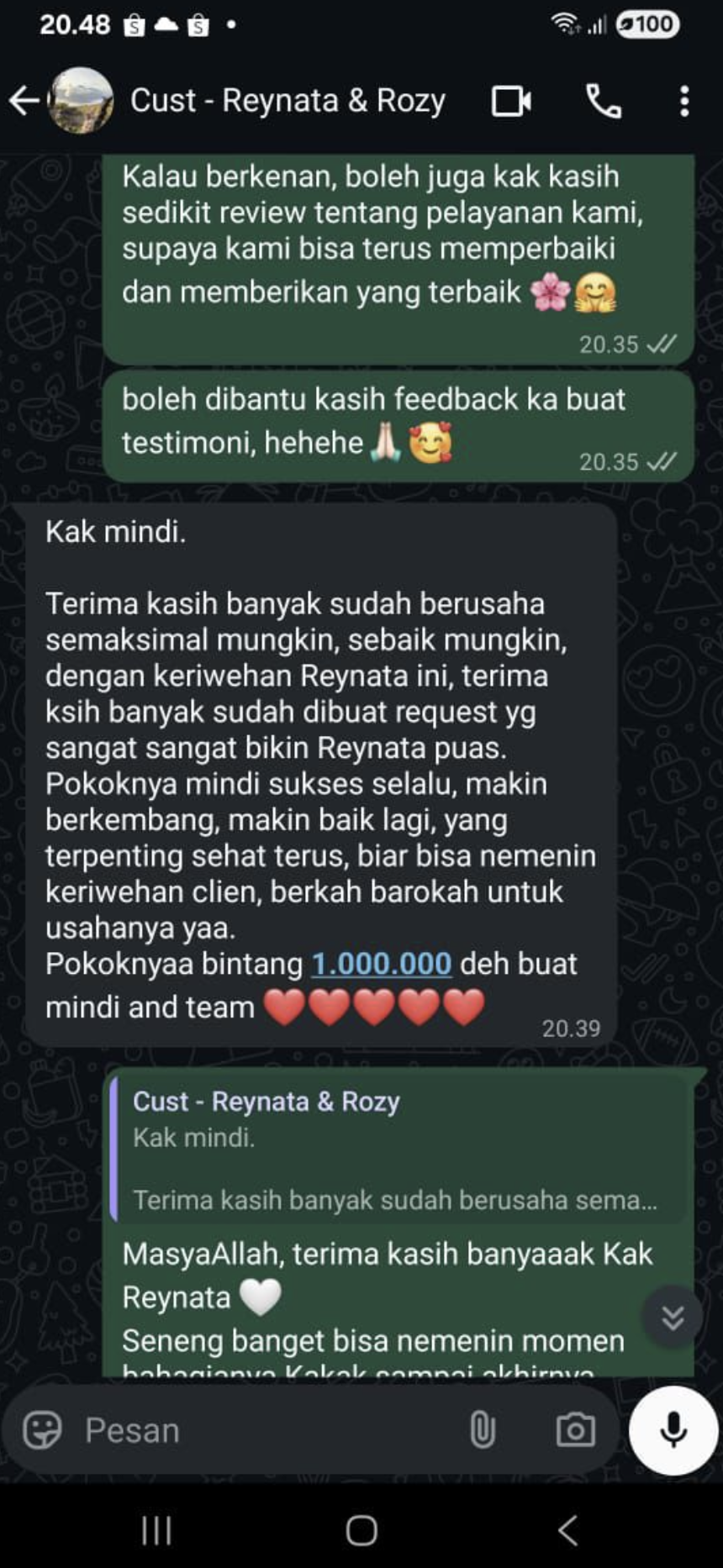Viewport: 723px width, 1568px height.
Task: Start a voice call with Reynata & Rozy
Action: tap(603, 102)
